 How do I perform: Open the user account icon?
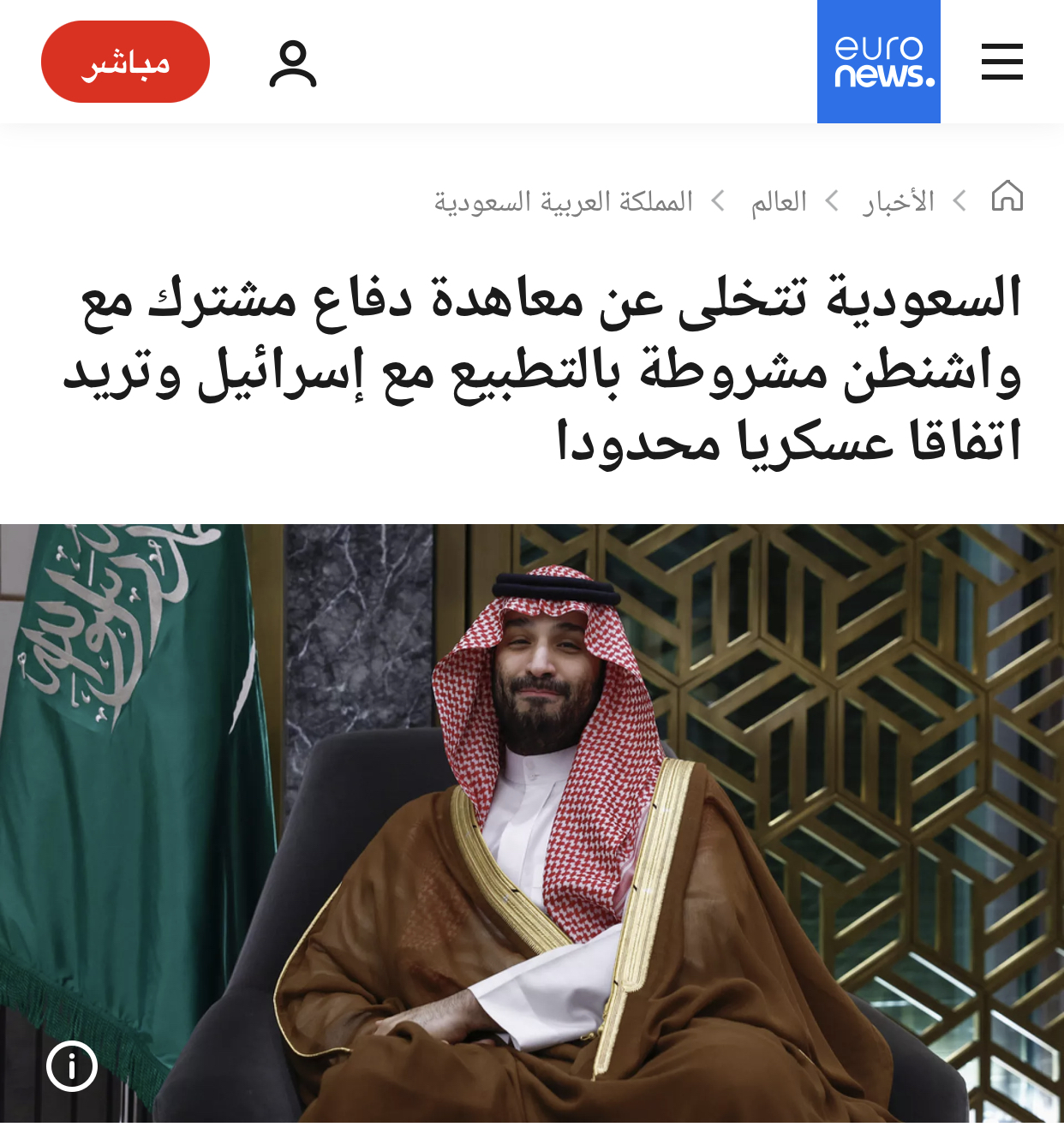tap(293, 63)
